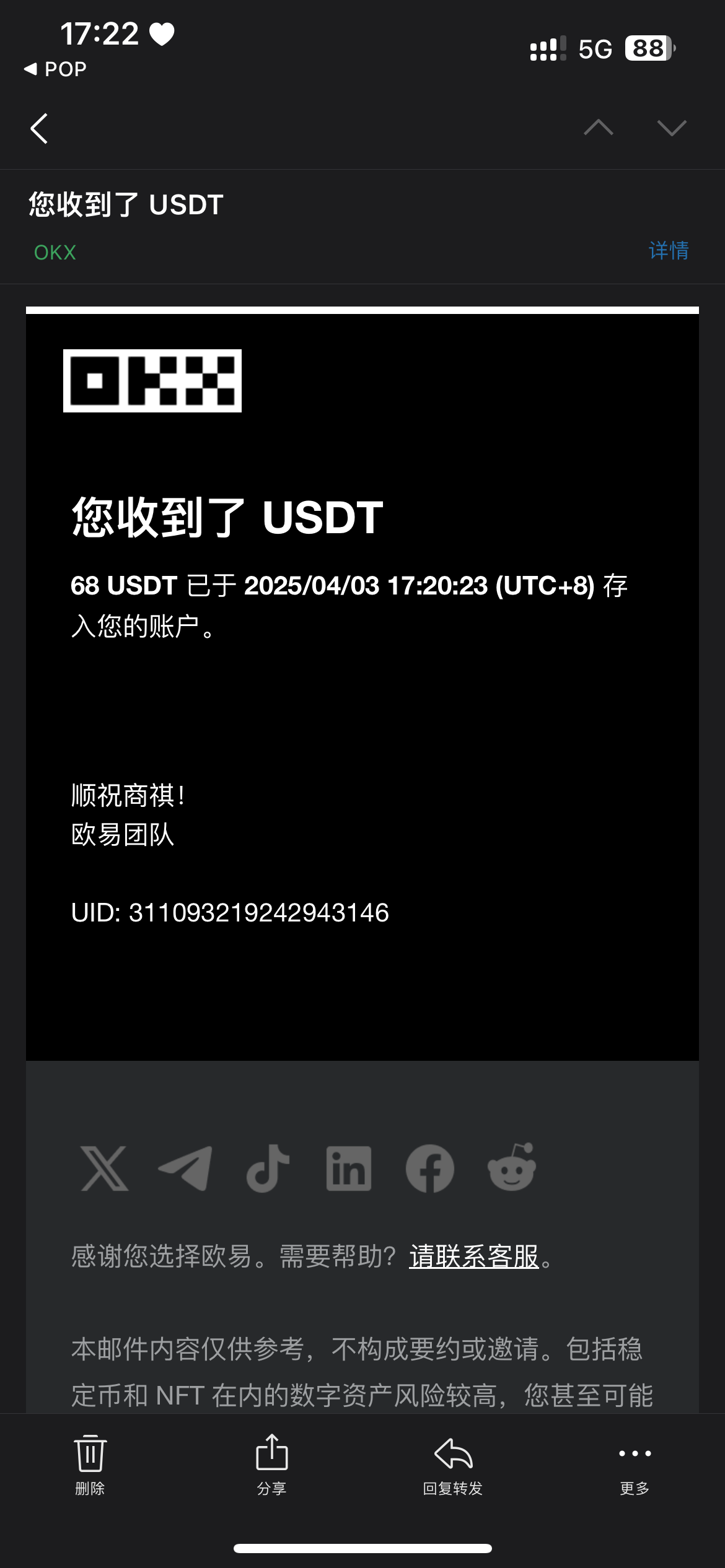Viewport: 725px width, 1568px height.
Task: Open OKX's Facebook page
Action: (x=429, y=1169)
